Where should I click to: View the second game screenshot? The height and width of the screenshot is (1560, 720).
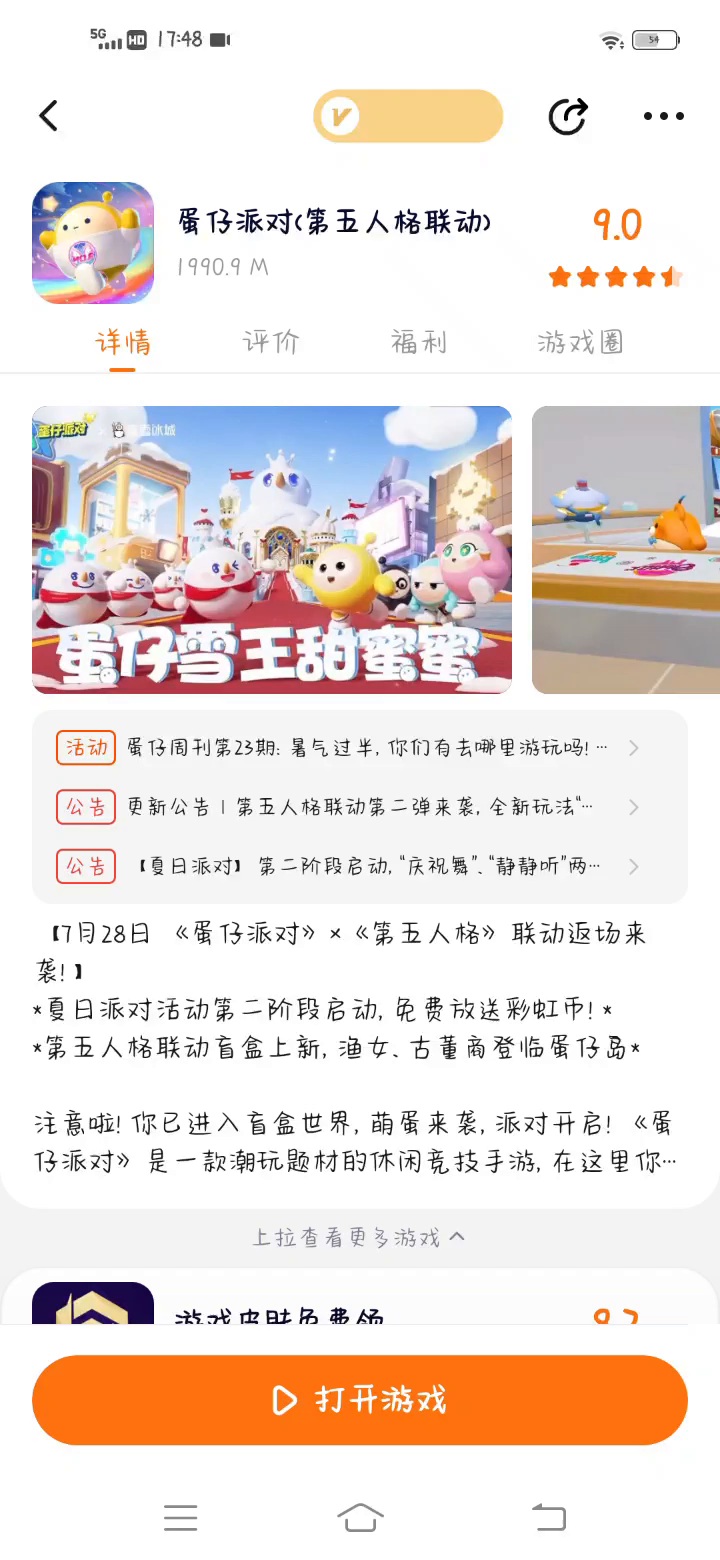(x=627, y=549)
